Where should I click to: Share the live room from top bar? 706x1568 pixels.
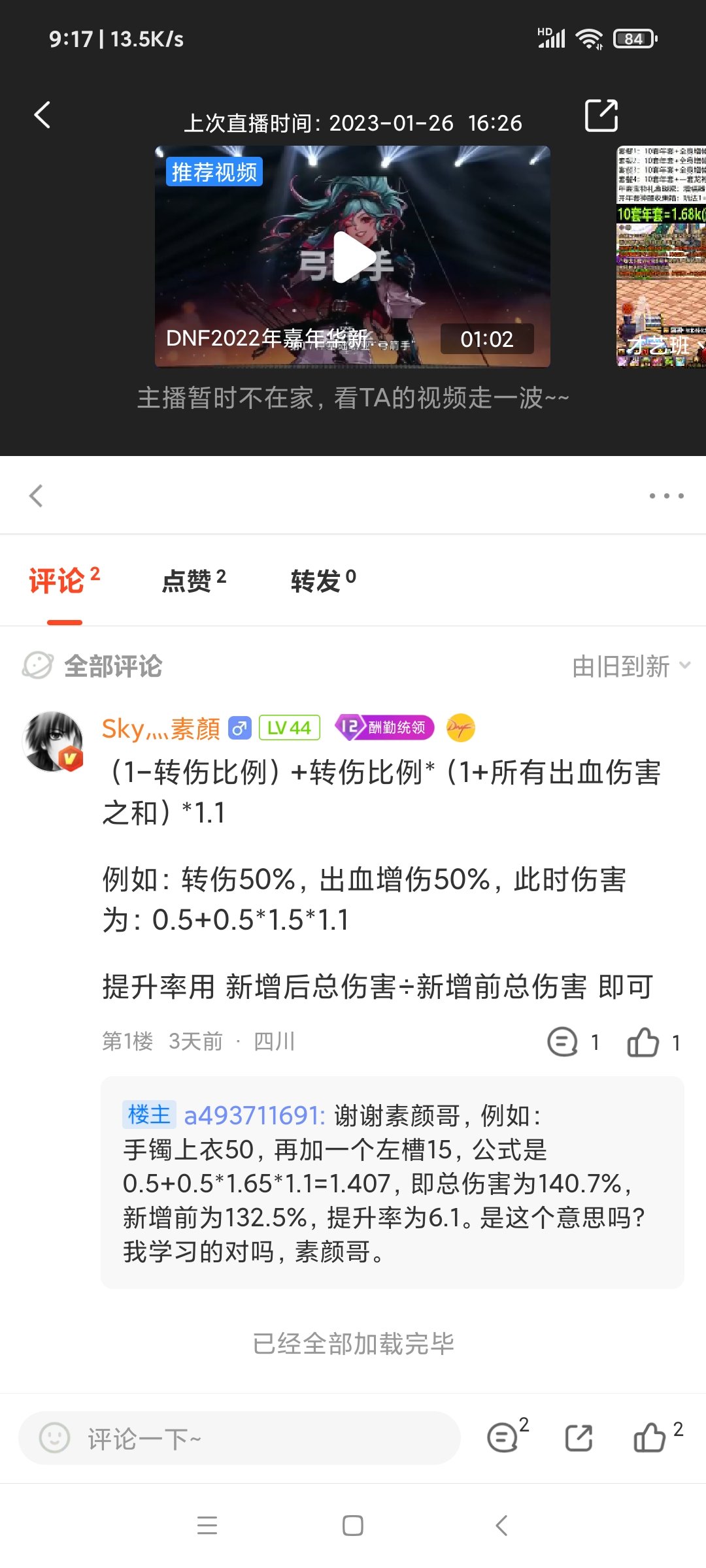point(601,116)
